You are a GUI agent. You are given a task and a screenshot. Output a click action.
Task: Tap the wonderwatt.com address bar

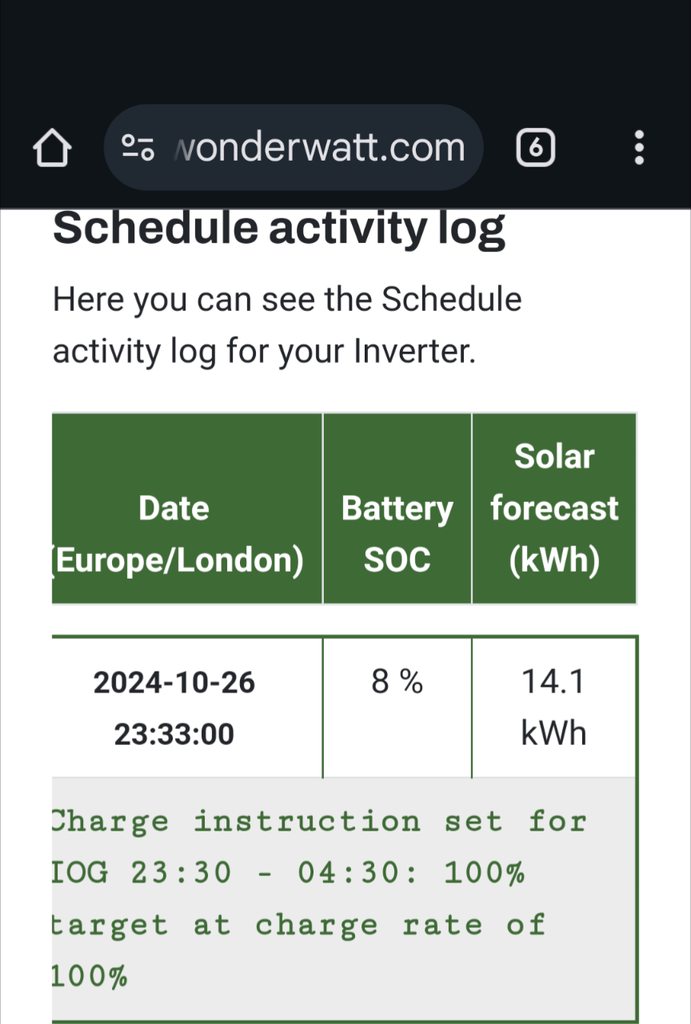tap(318, 148)
